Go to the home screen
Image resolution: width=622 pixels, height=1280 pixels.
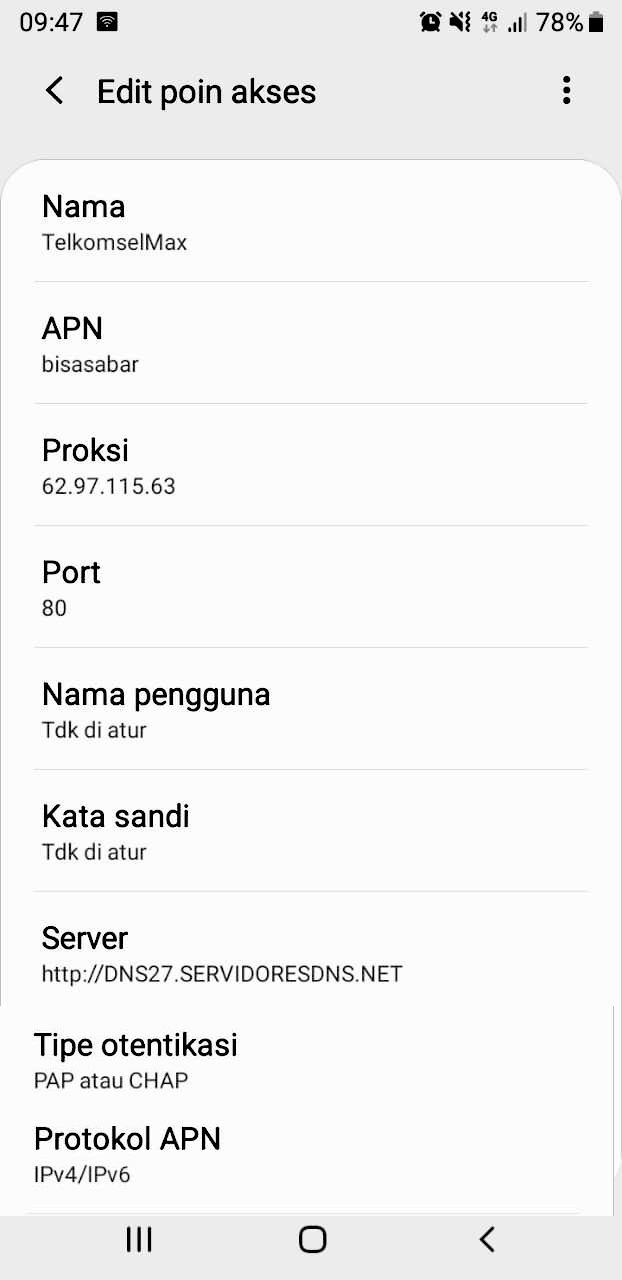click(312, 1240)
